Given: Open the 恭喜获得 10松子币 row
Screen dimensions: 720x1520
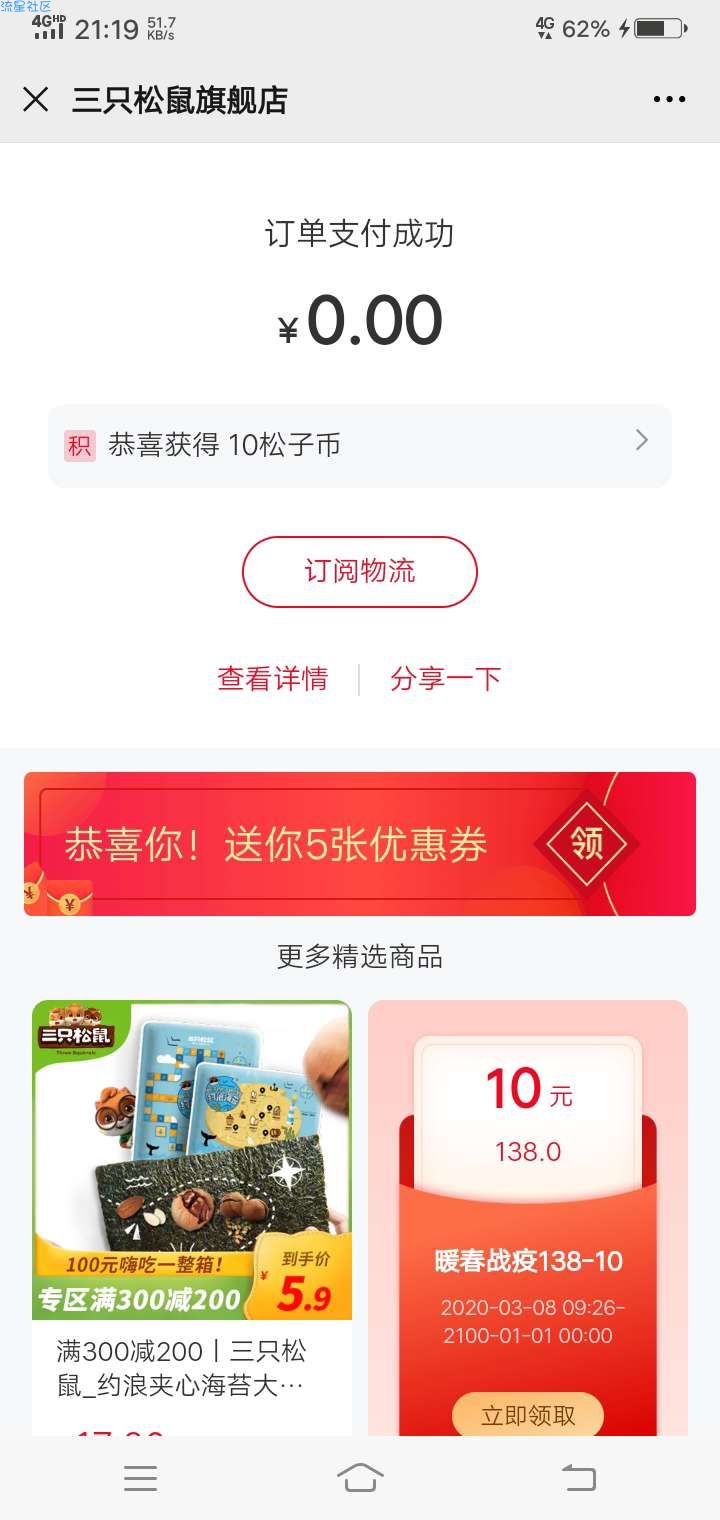Looking at the screenshot, I should coord(360,445).
